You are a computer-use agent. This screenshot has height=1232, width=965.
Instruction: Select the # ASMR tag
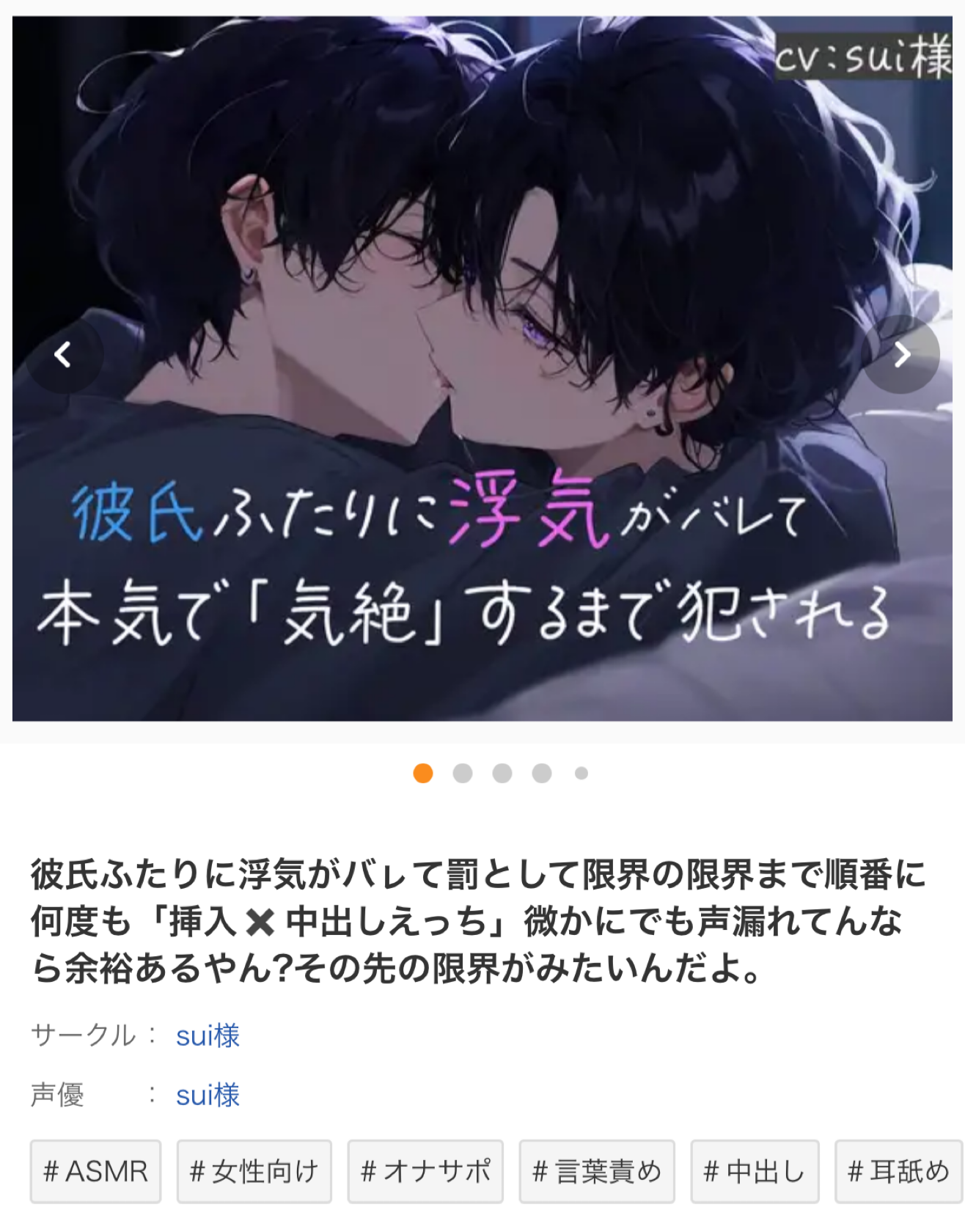[95, 1171]
